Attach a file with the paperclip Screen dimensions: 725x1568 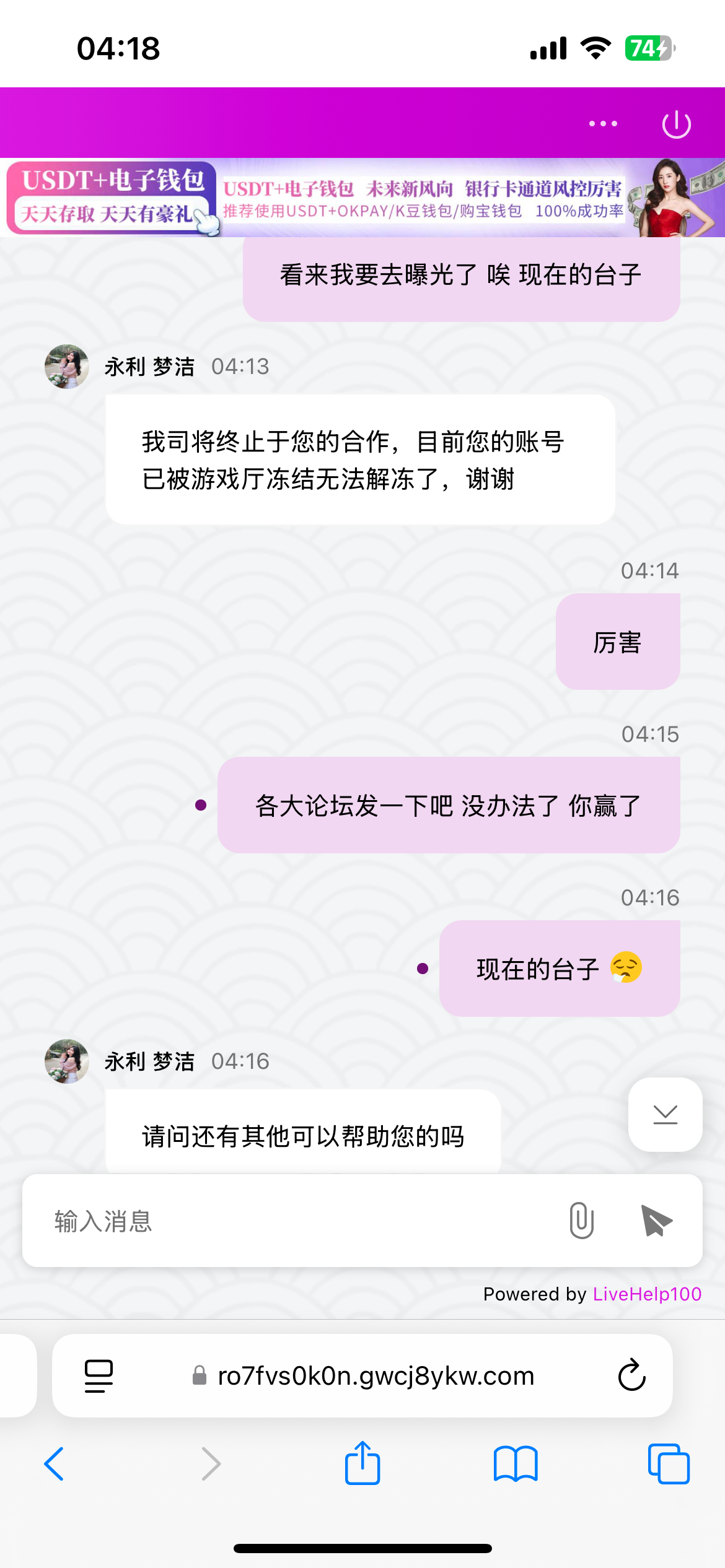(581, 1221)
